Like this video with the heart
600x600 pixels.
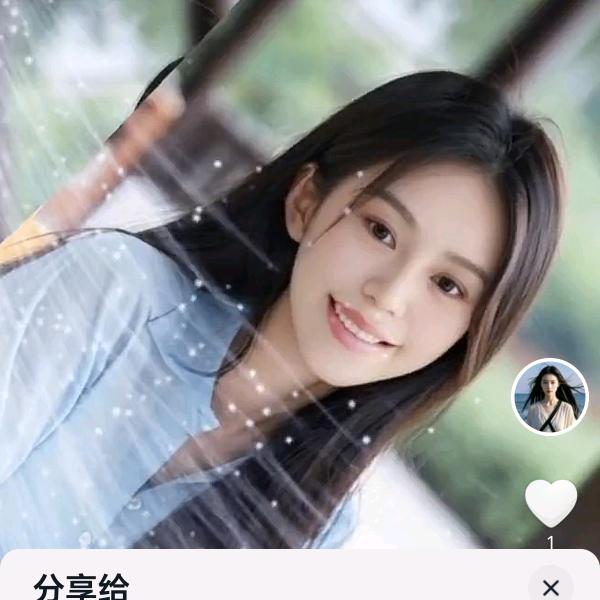coord(551,502)
